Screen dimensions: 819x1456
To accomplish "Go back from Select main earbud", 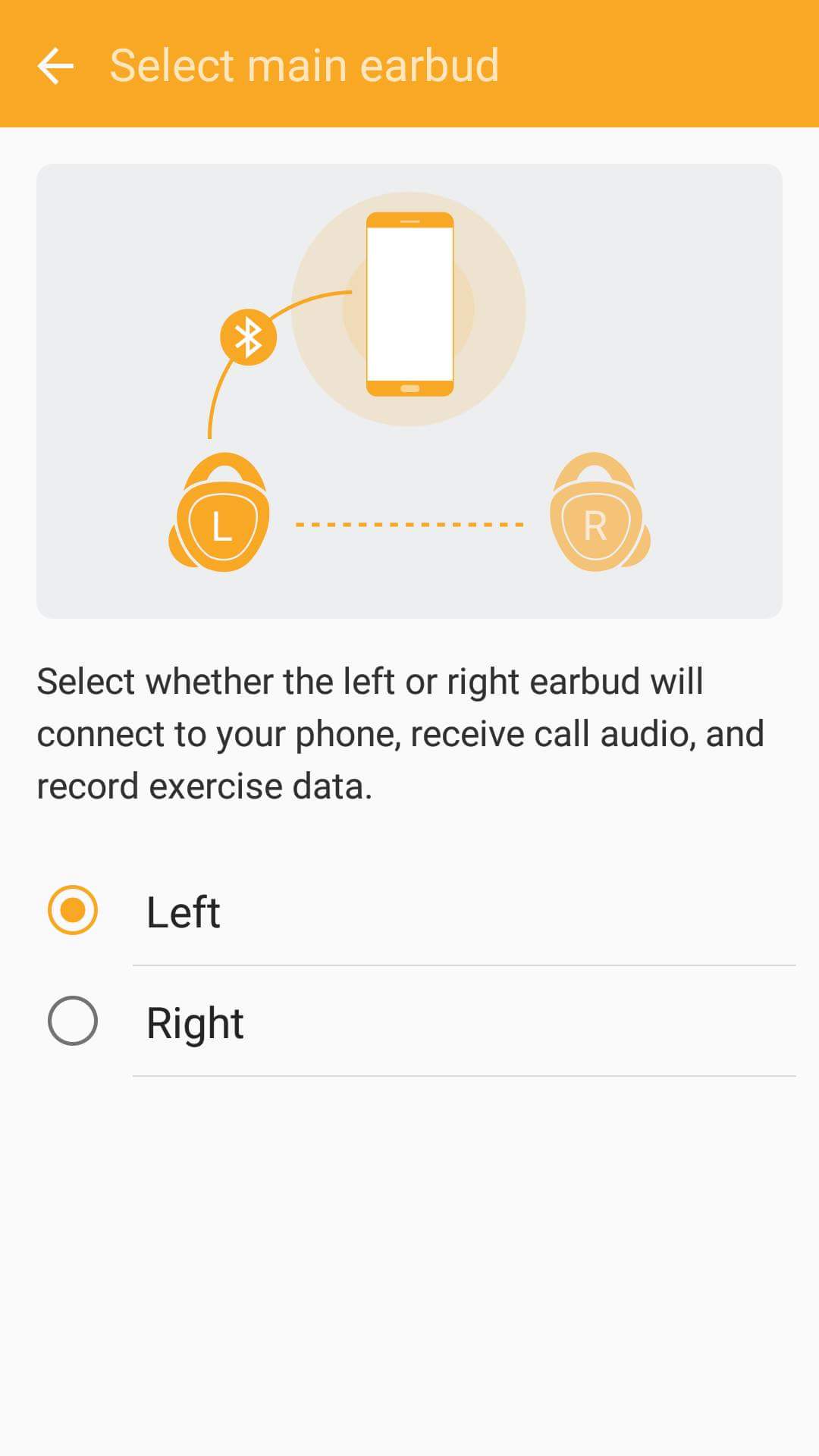I will coord(55,65).
